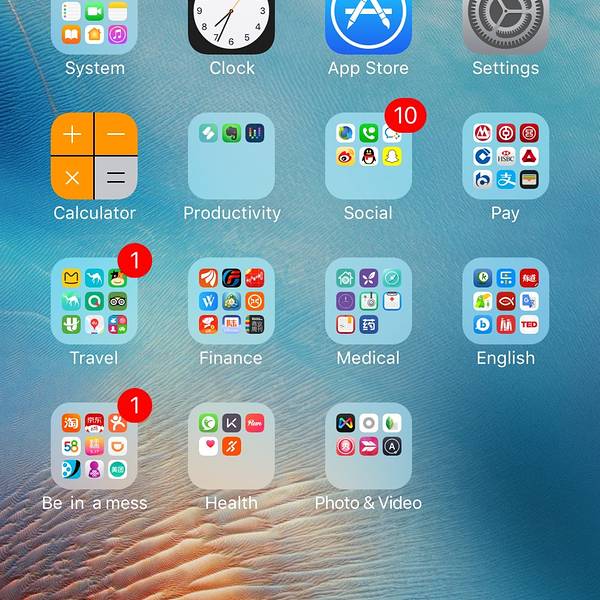This screenshot has width=600, height=600.
Task: Open the Health folder
Action: 231,446
